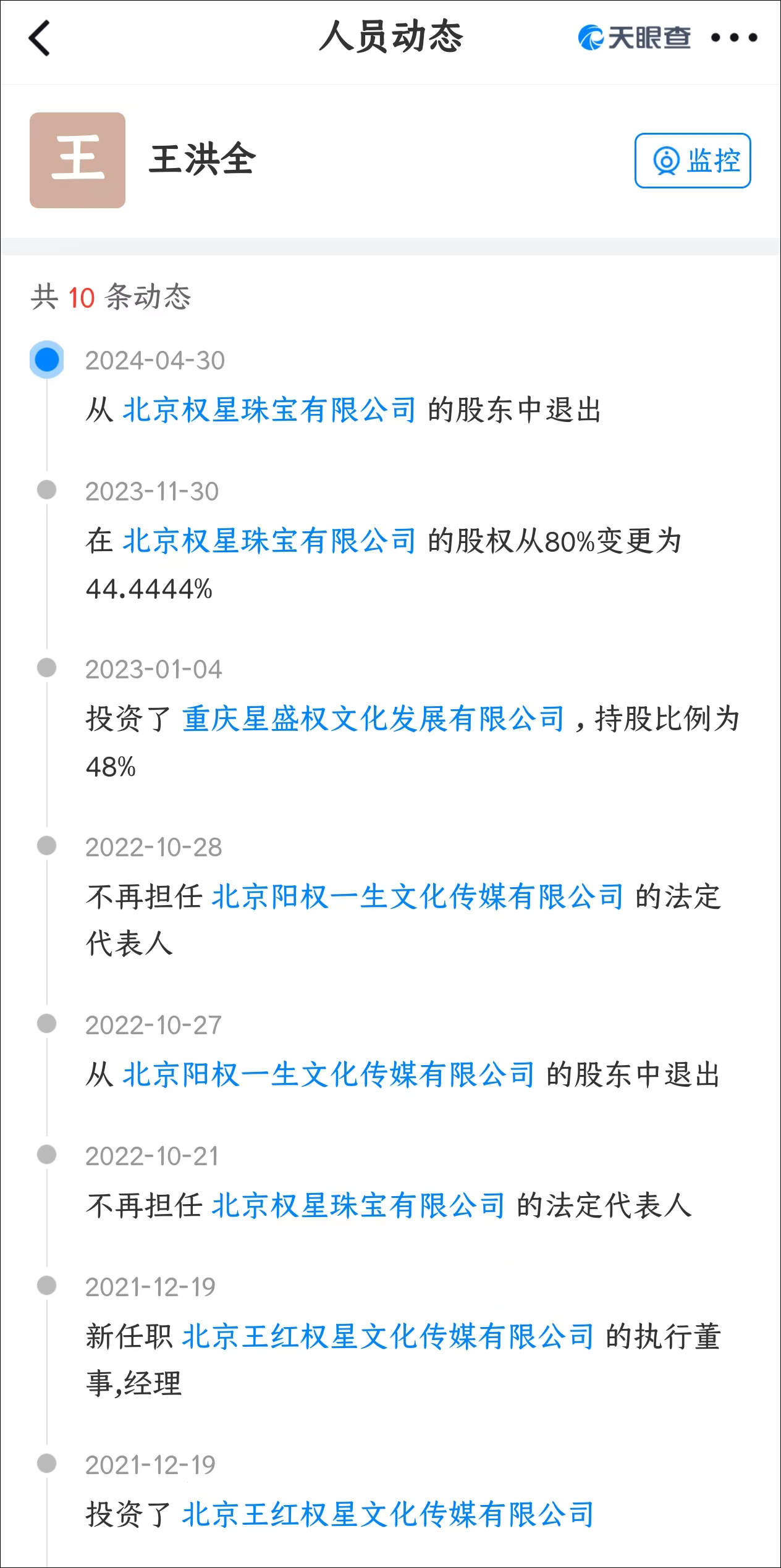Open 北京阳权一生文化传媒有限公司 link dated 2022-10-28
The image size is (781, 1568).
coord(418,897)
